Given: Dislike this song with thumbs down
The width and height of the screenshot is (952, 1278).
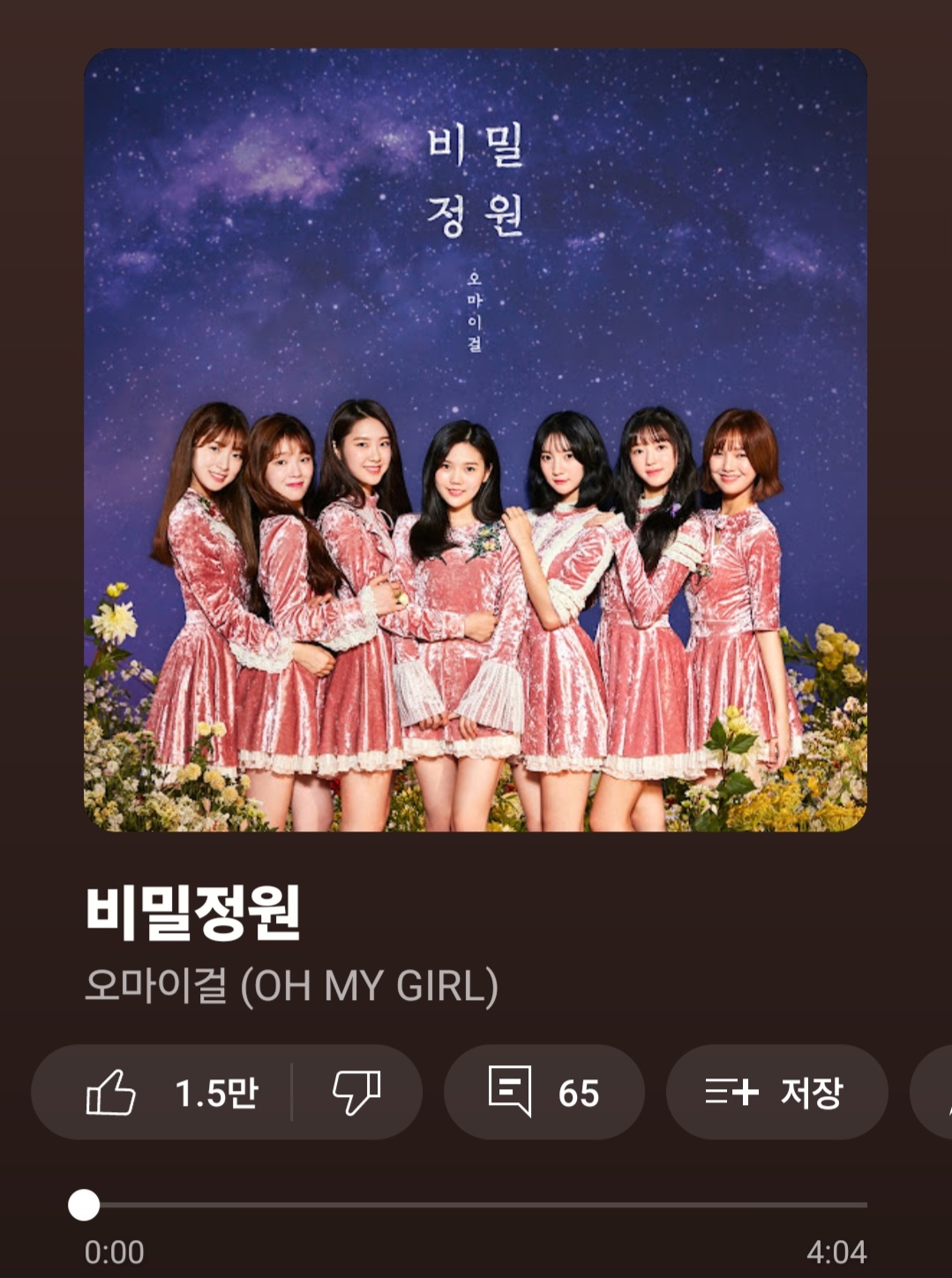Looking at the screenshot, I should pyautogui.click(x=356, y=1093).
